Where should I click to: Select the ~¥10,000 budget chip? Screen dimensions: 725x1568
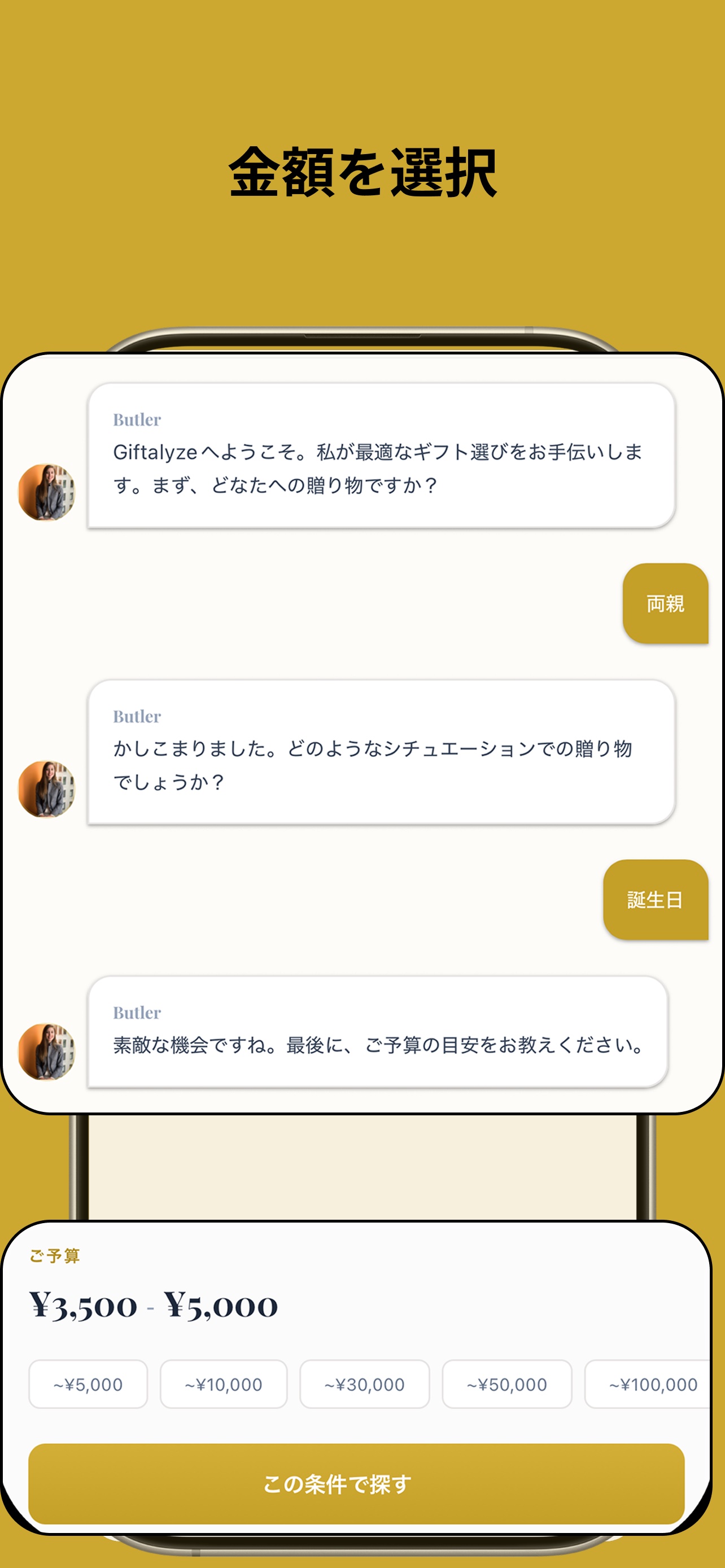click(x=223, y=1383)
